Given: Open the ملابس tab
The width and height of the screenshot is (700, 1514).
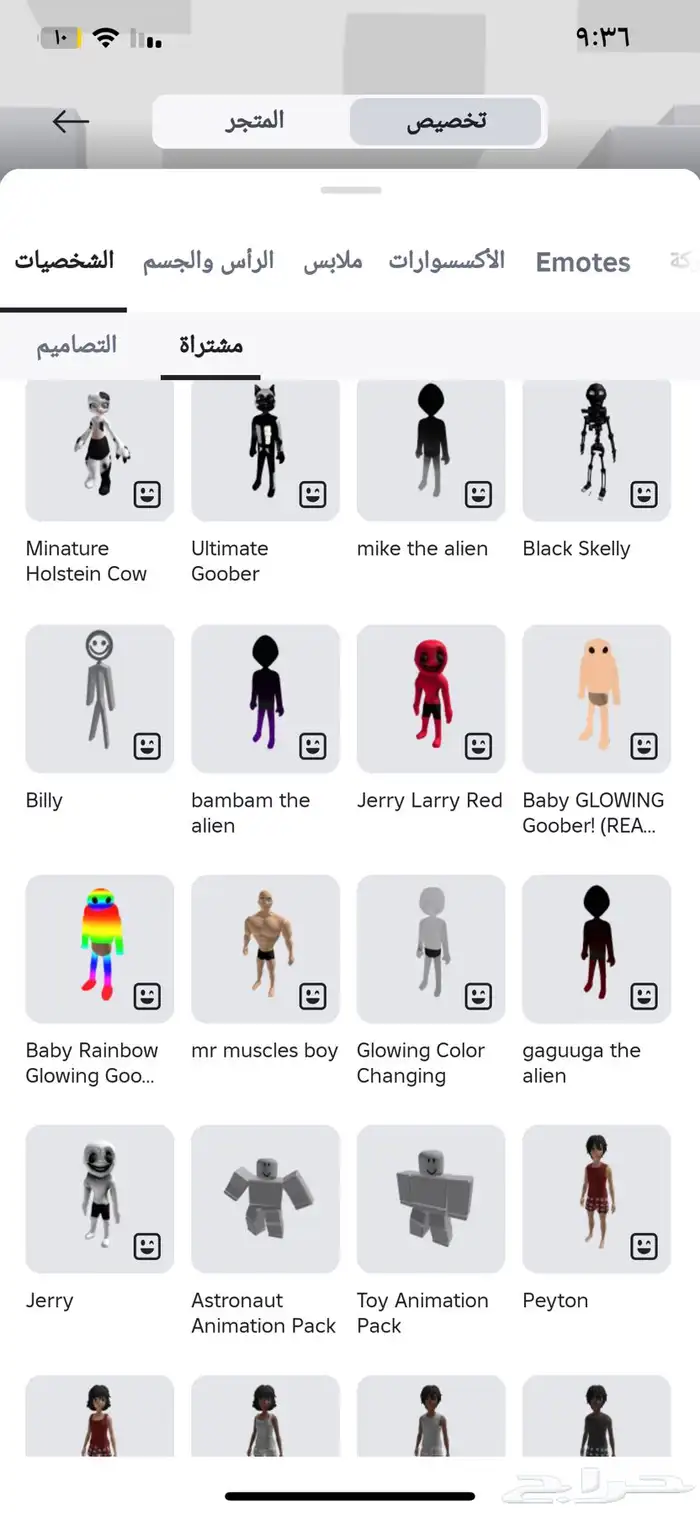Looking at the screenshot, I should (x=332, y=262).
